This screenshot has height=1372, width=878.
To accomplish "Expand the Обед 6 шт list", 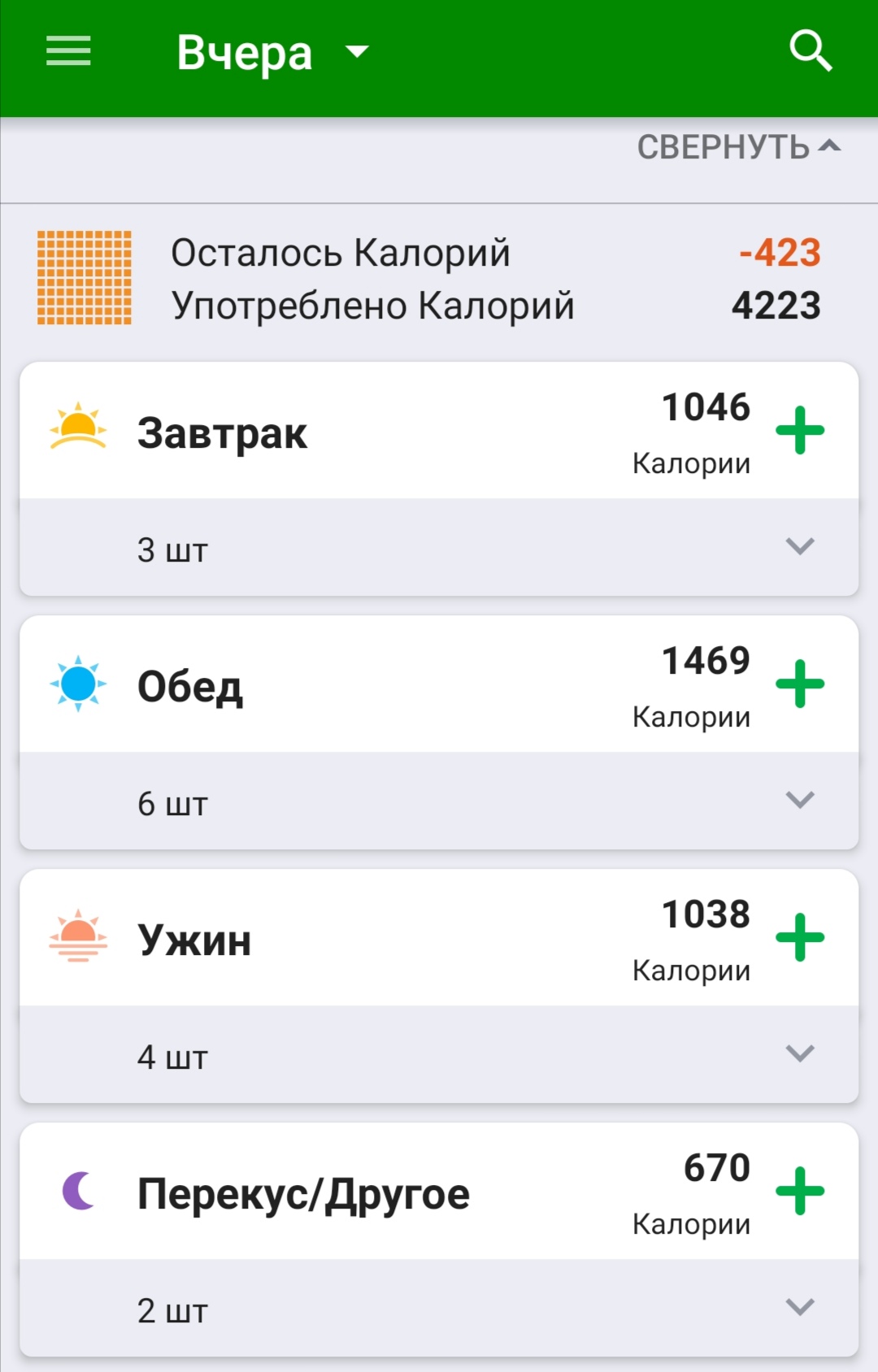I will [x=800, y=800].
